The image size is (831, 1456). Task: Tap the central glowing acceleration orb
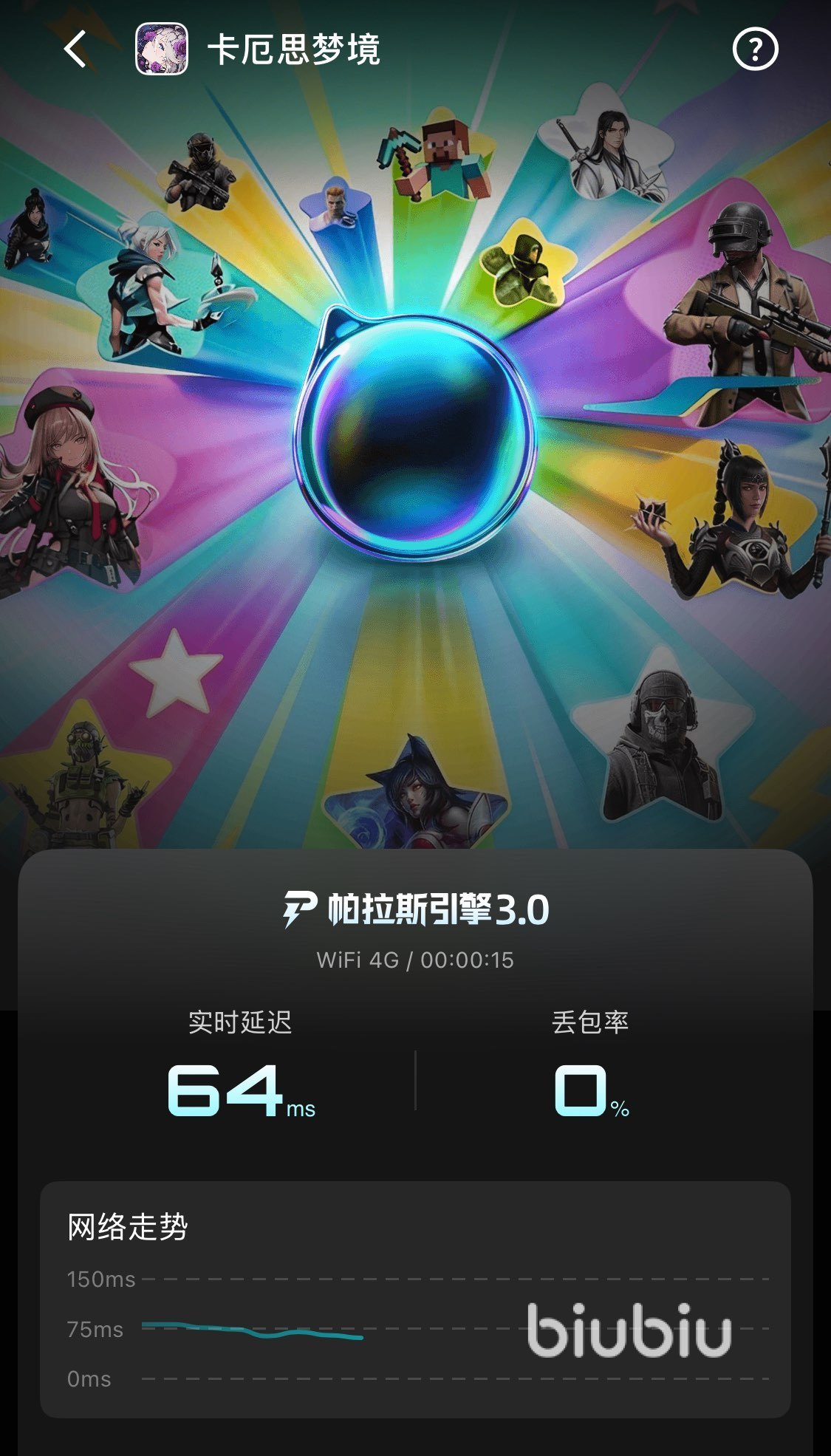[415, 434]
